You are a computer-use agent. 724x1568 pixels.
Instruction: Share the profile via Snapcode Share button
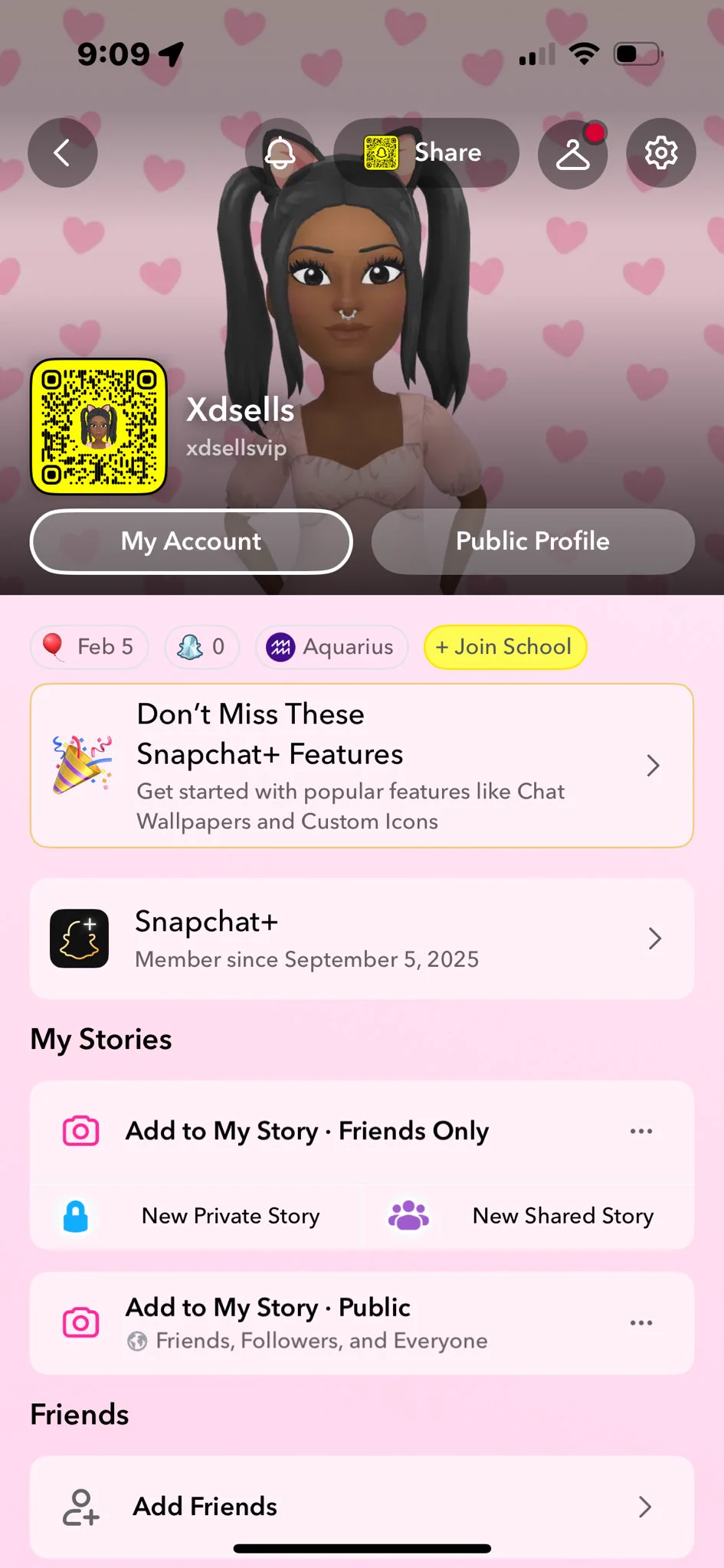coord(426,153)
